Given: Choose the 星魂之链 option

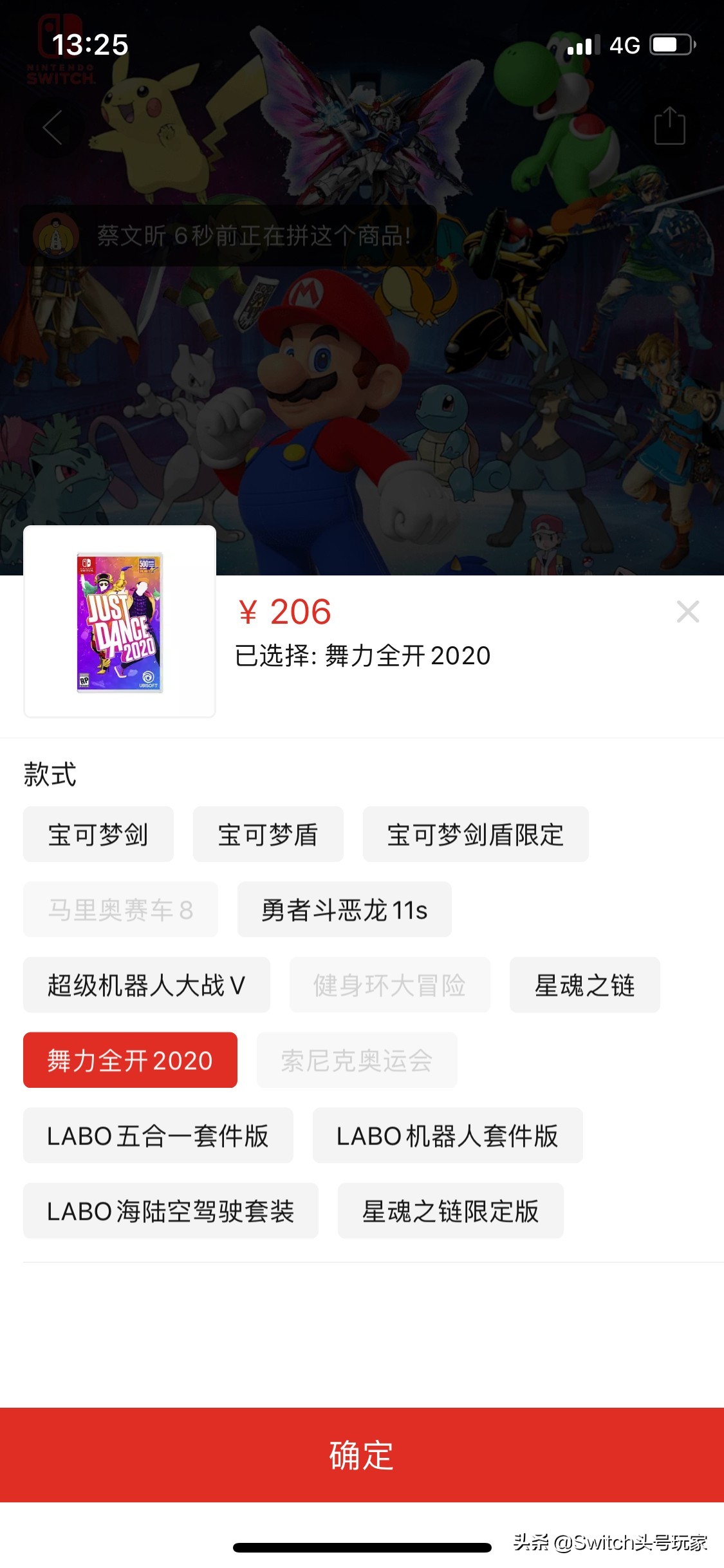Looking at the screenshot, I should [585, 985].
